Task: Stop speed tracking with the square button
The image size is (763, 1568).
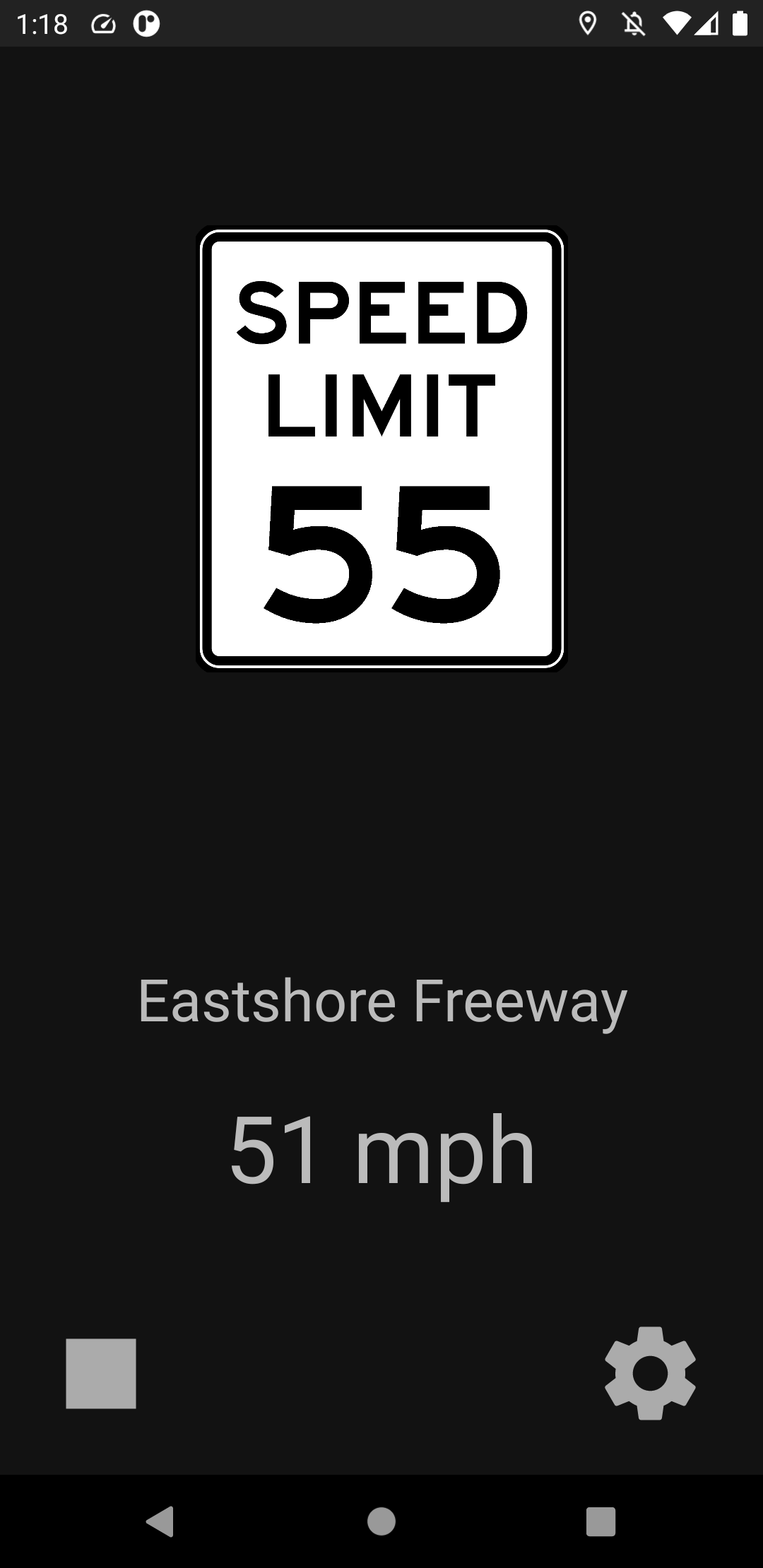Action: pos(101,1373)
